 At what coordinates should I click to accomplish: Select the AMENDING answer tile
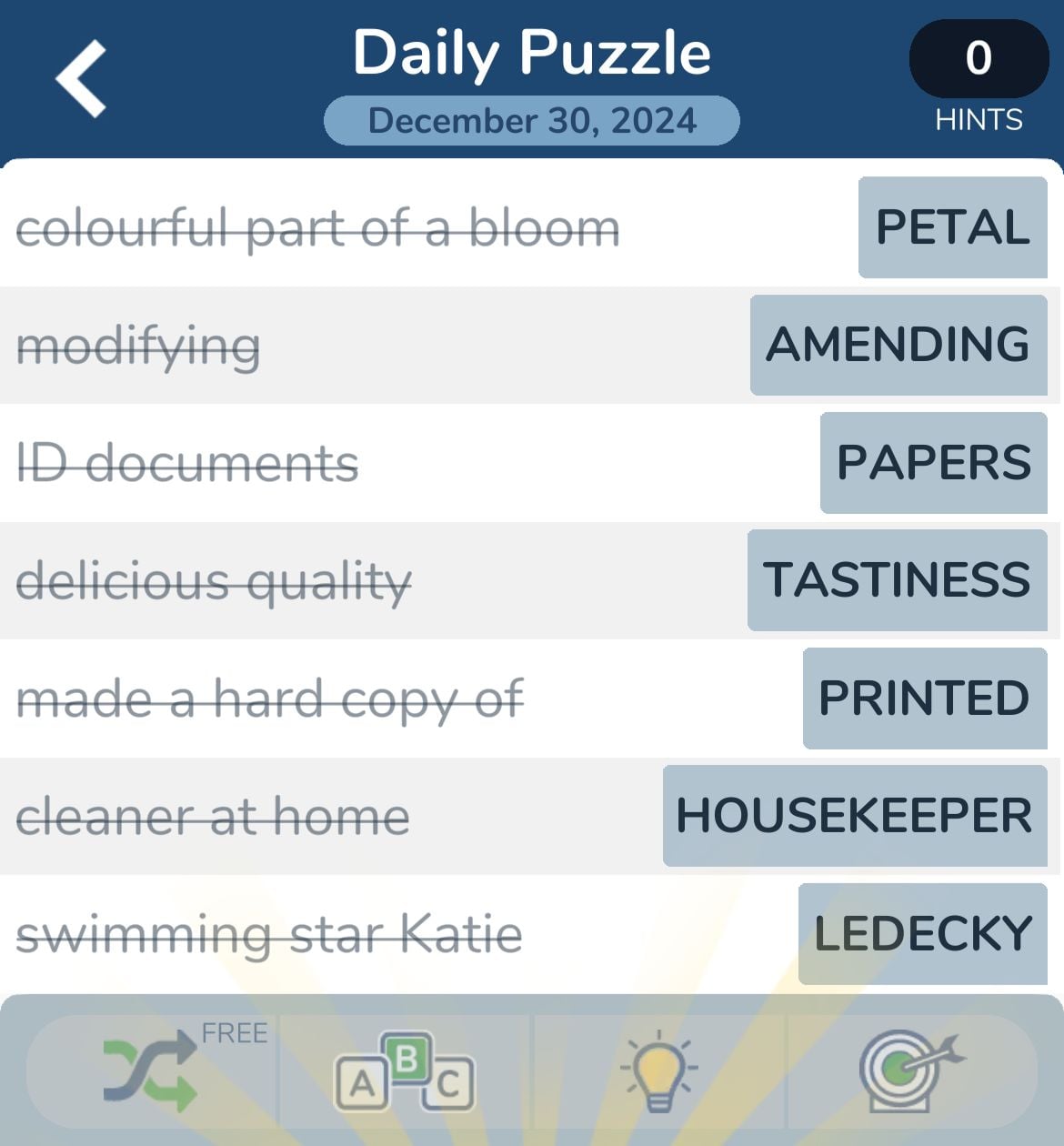click(x=898, y=345)
